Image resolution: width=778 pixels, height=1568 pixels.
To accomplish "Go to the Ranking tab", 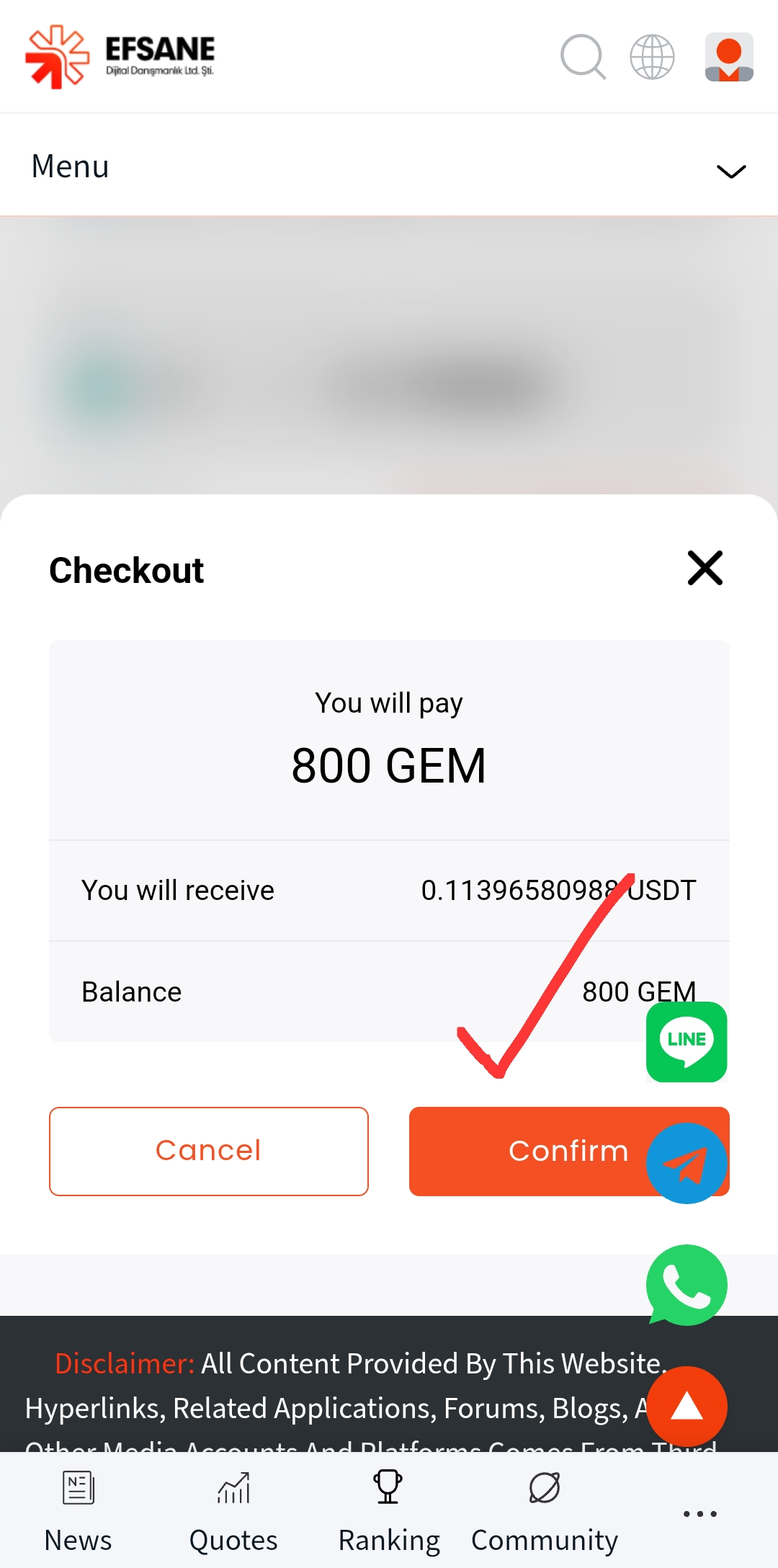I will 389,1510.
